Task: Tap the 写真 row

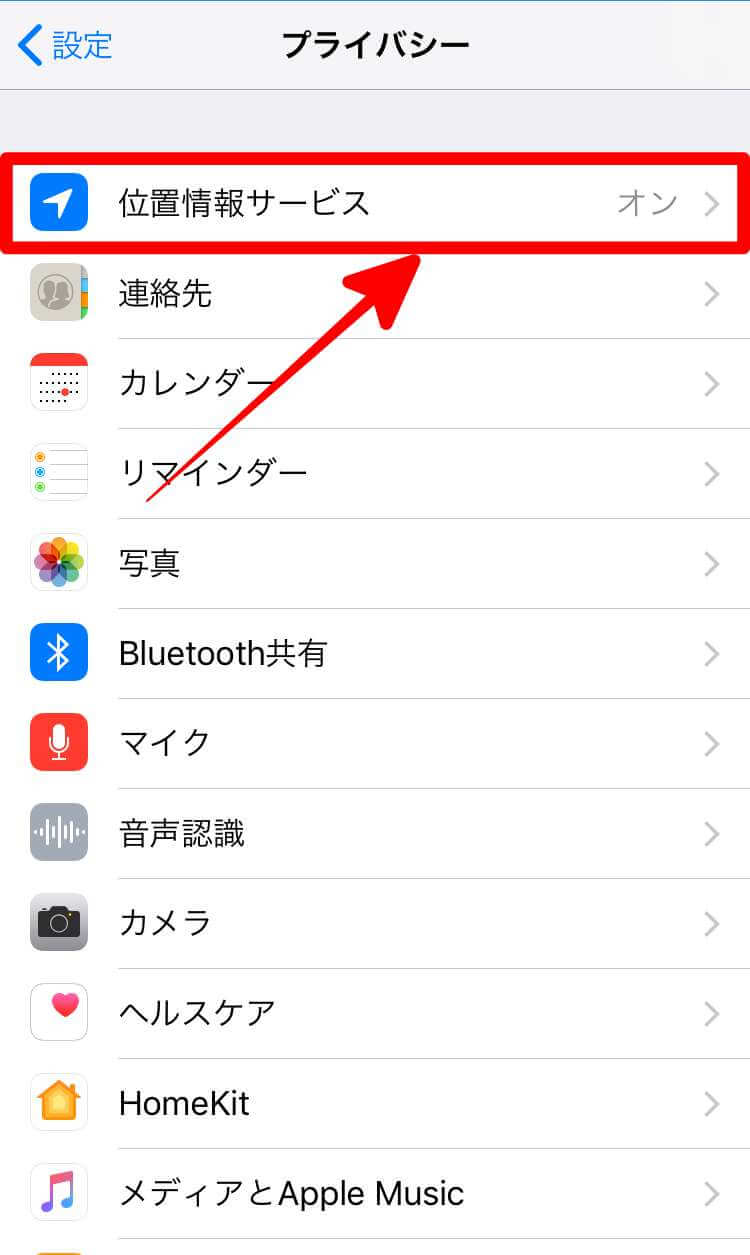Action: click(375, 564)
